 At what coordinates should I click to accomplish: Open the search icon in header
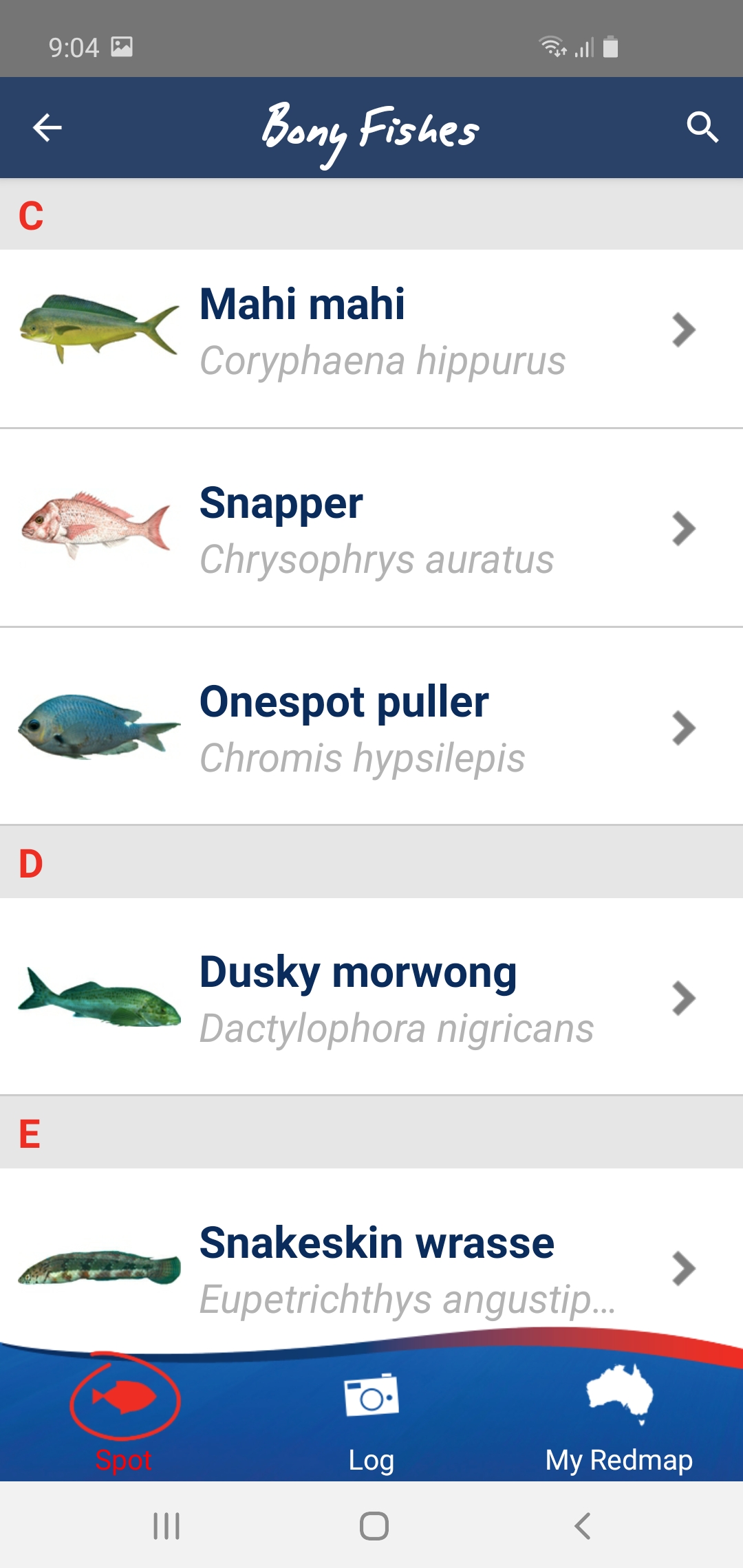click(x=702, y=128)
